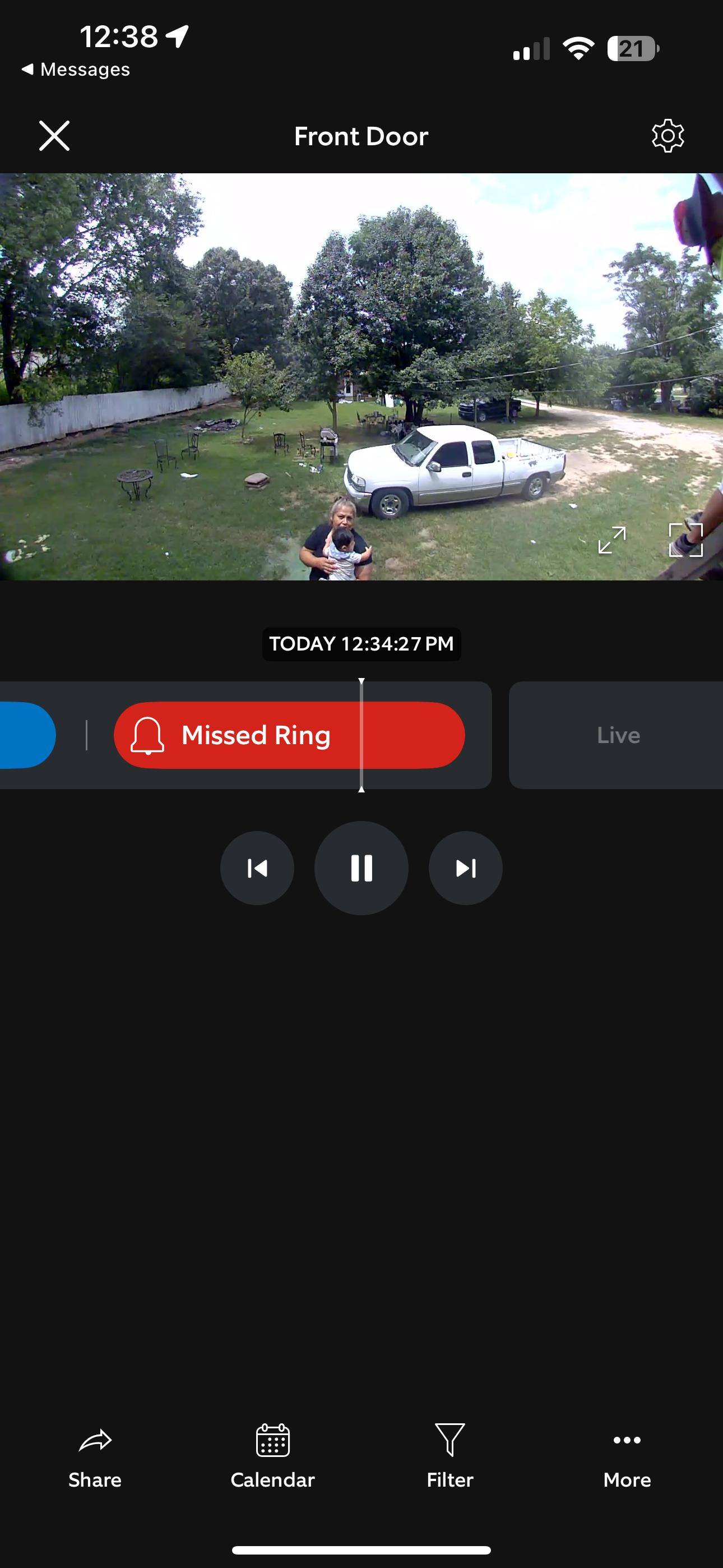The width and height of the screenshot is (723, 1568).
Task: Enter fullscreen video mode
Action: click(686, 540)
